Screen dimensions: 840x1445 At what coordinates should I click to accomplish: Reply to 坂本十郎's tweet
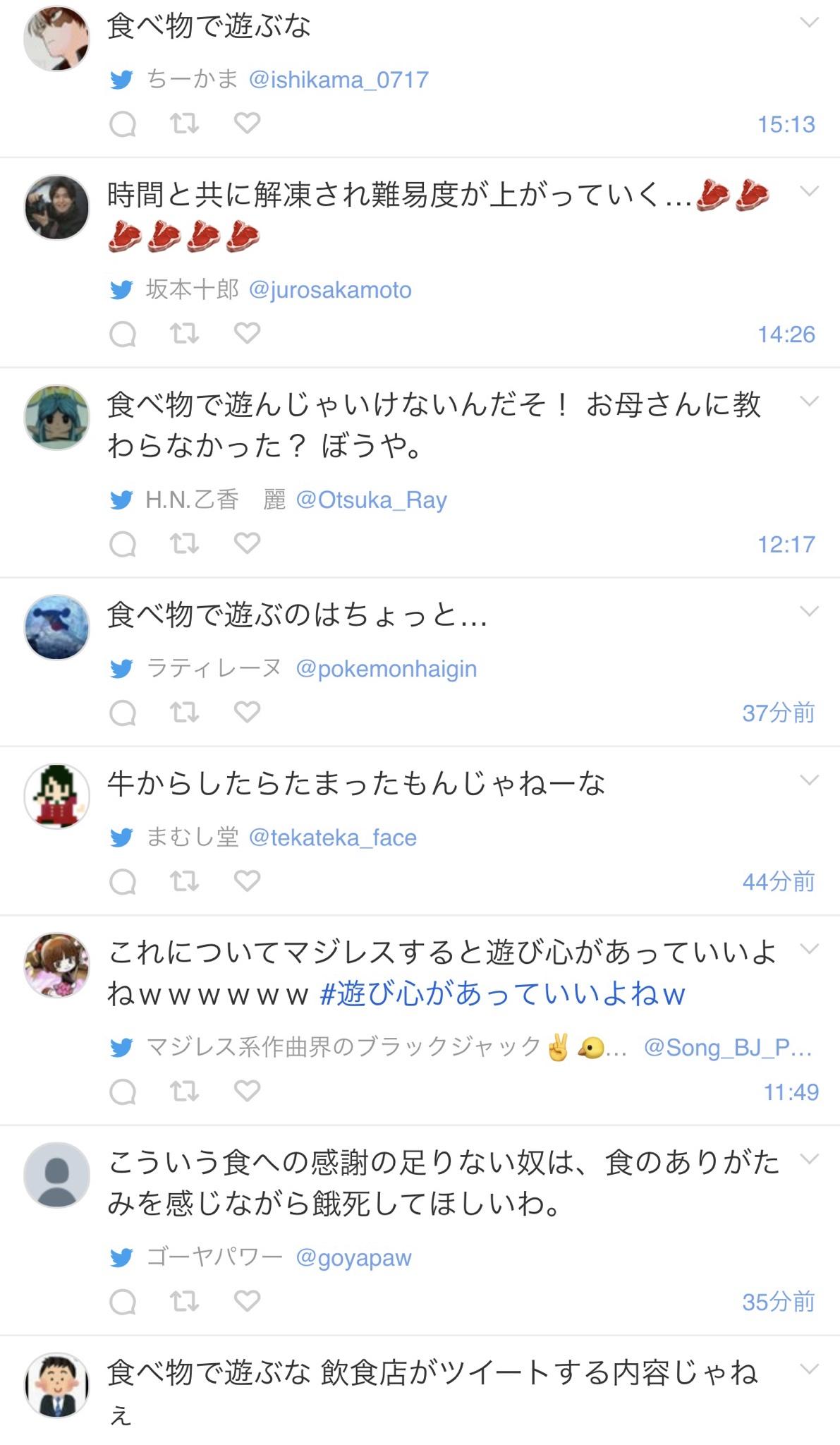click(x=123, y=334)
